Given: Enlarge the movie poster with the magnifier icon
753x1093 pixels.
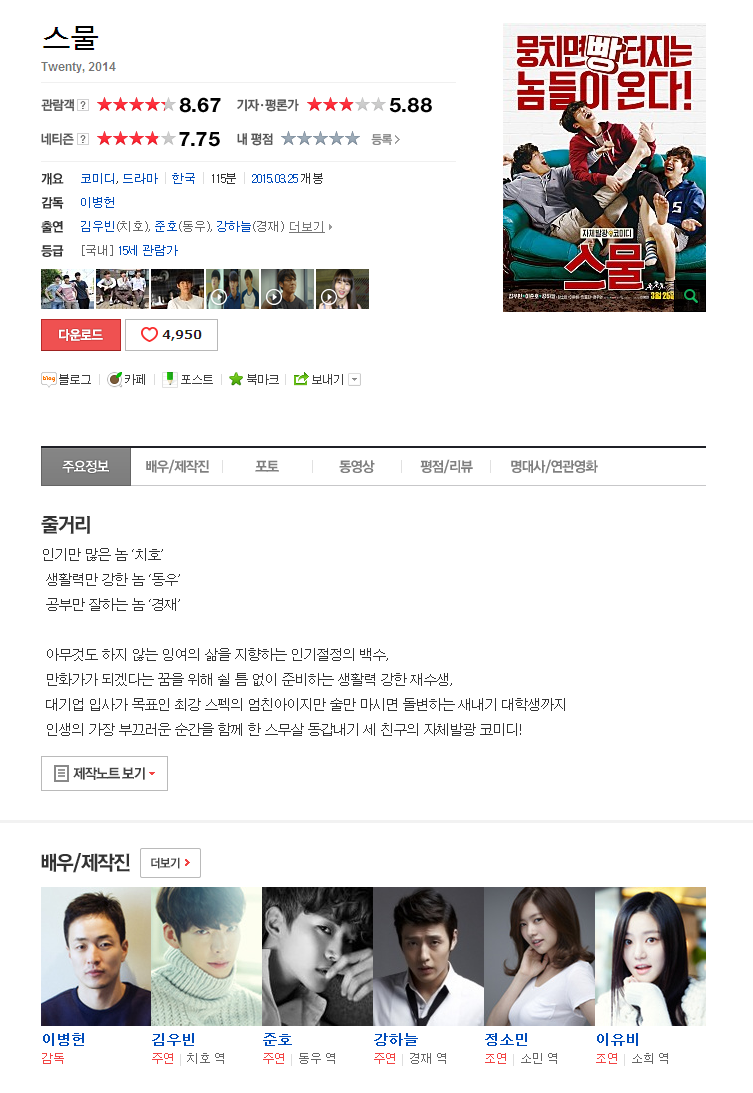Looking at the screenshot, I should tap(690, 296).
